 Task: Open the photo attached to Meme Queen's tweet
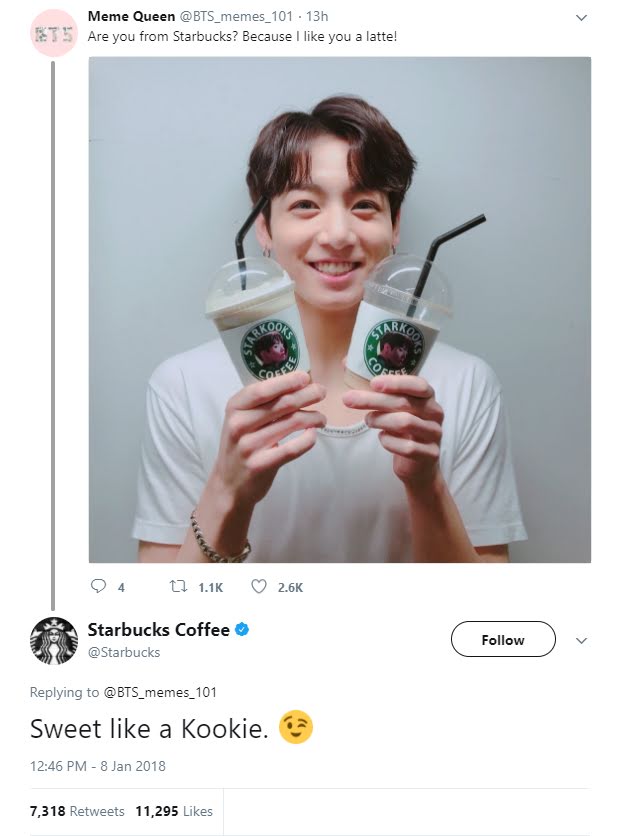coord(340,310)
